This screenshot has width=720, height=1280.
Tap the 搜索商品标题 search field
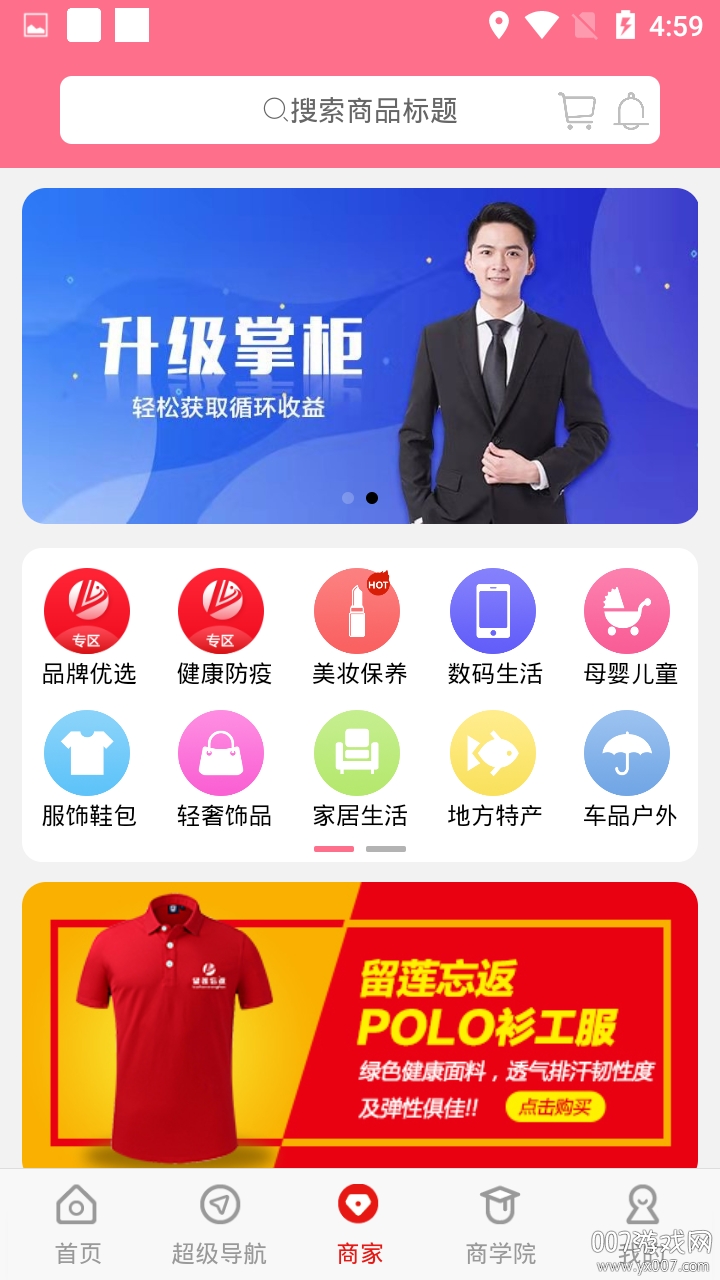point(360,110)
